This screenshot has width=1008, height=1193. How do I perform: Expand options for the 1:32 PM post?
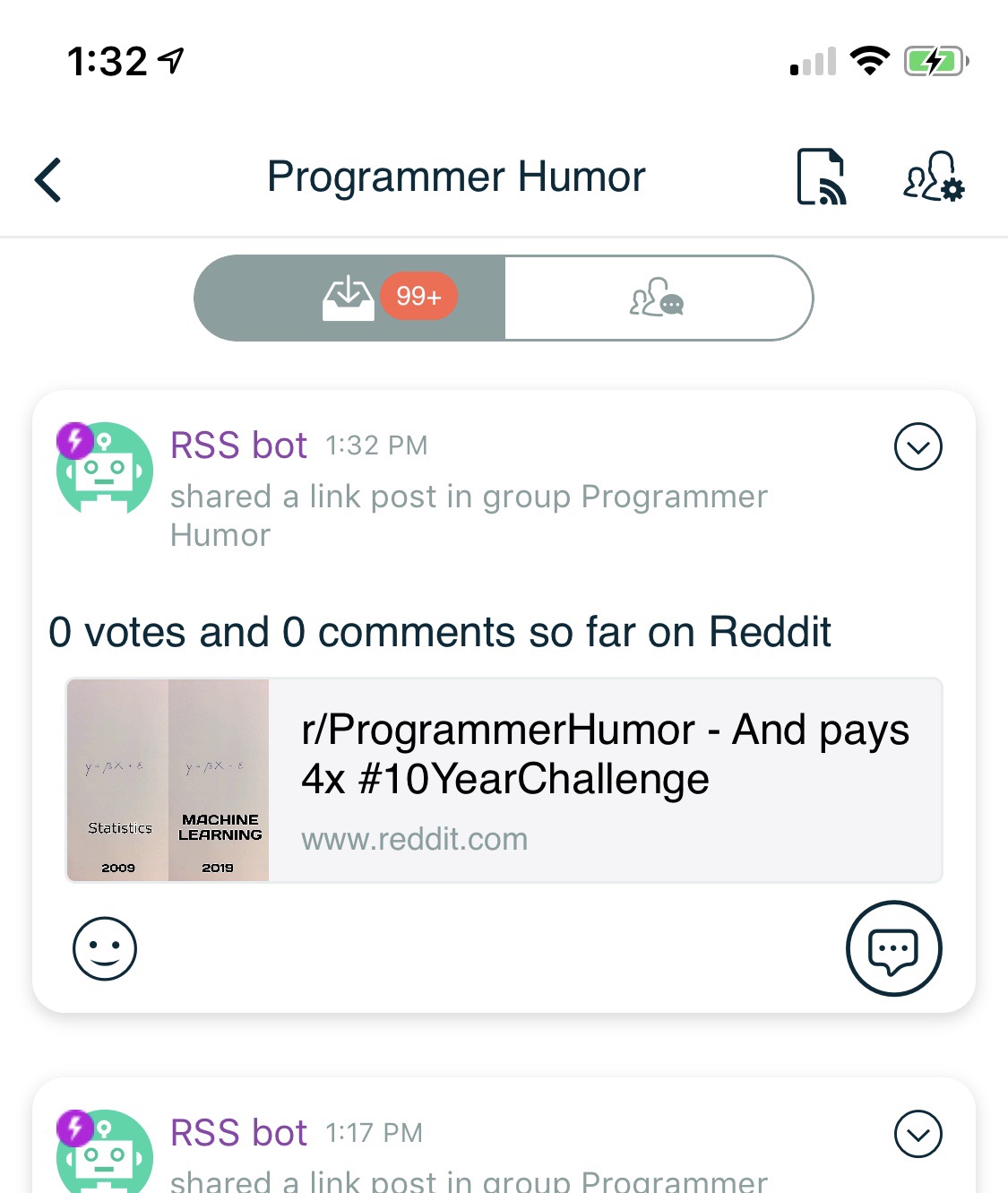(x=918, y=446)
